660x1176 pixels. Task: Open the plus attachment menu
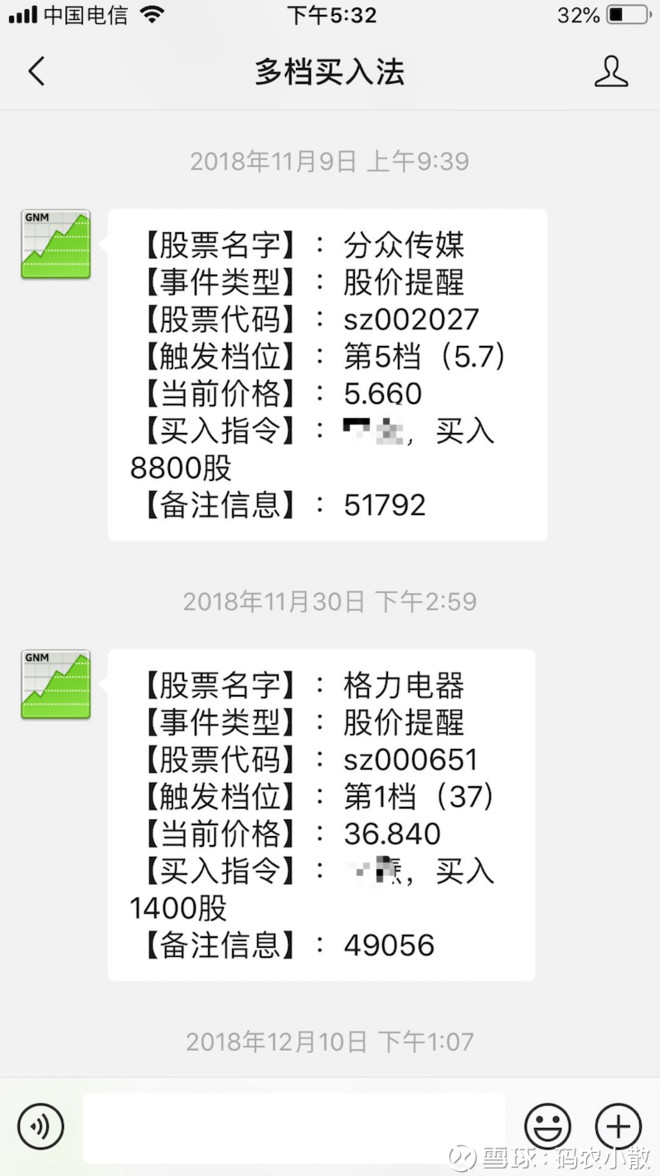coord(618,1126)
